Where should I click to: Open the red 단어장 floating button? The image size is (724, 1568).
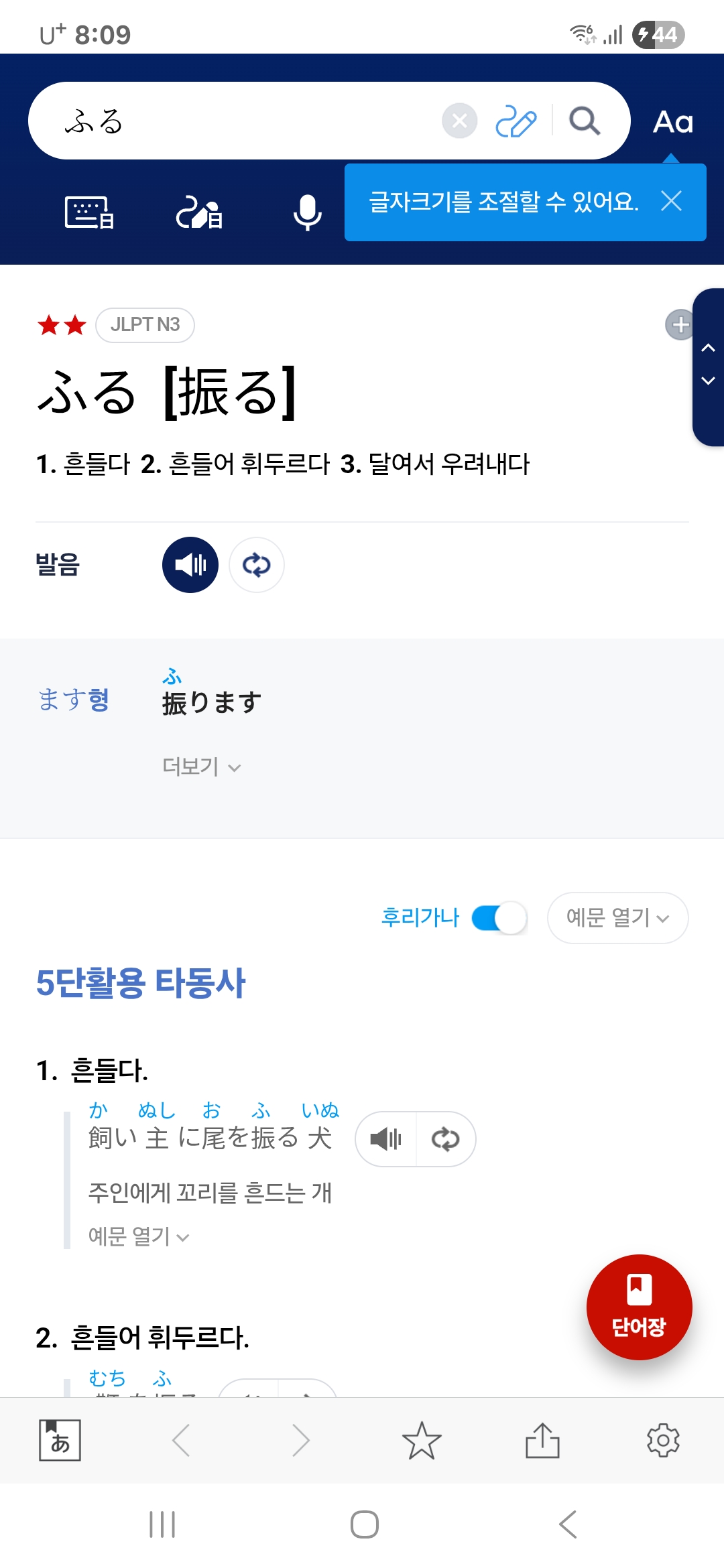click(639, 1307)
